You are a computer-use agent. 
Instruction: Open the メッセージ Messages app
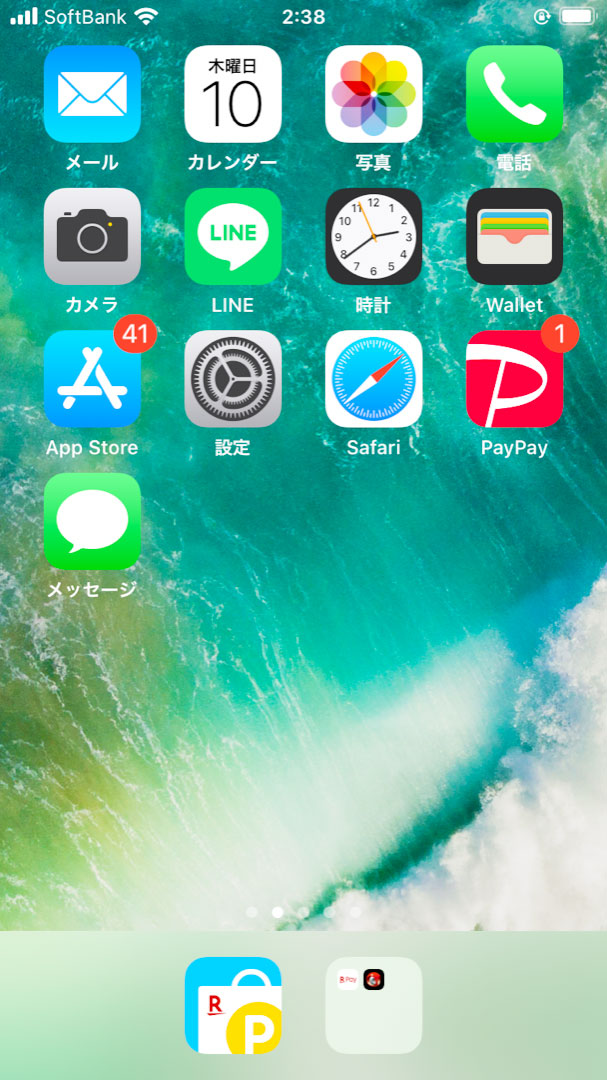click(x=92, y=522)
